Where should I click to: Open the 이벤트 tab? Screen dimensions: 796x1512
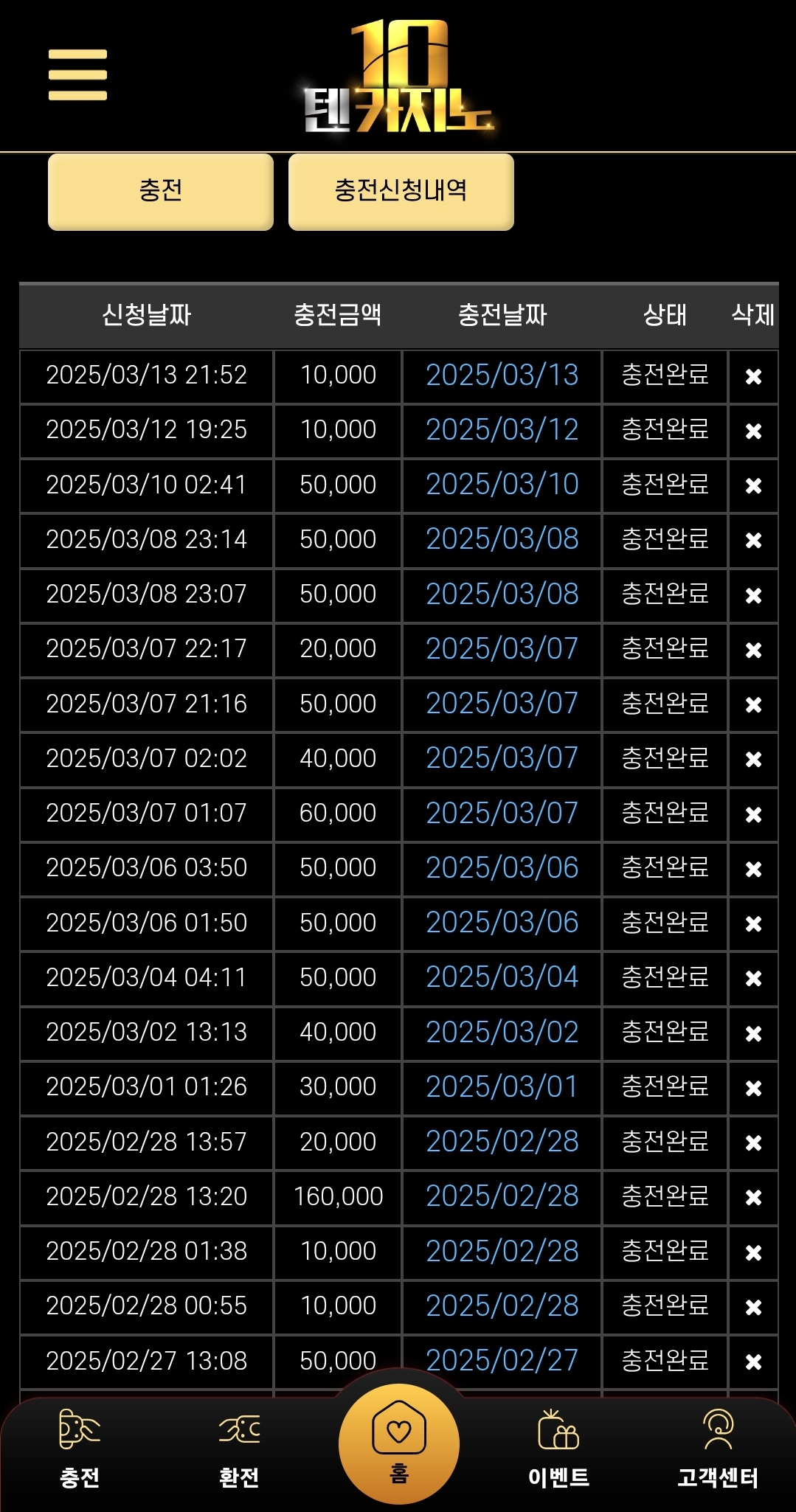(558, 1449)
